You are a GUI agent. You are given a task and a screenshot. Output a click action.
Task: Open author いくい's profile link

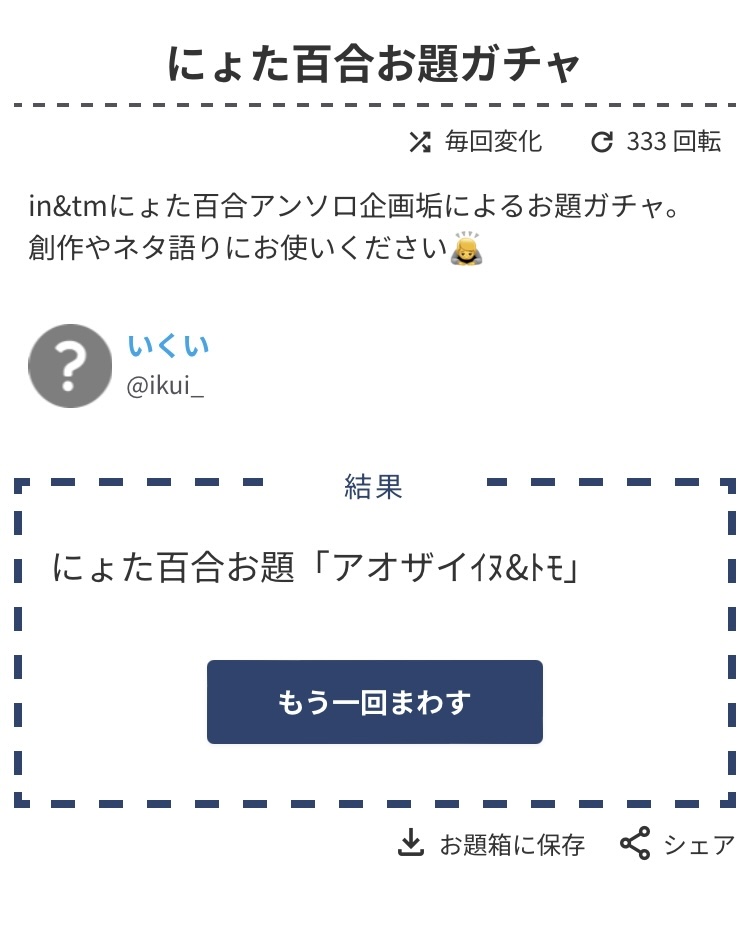(x=168, y=346)
